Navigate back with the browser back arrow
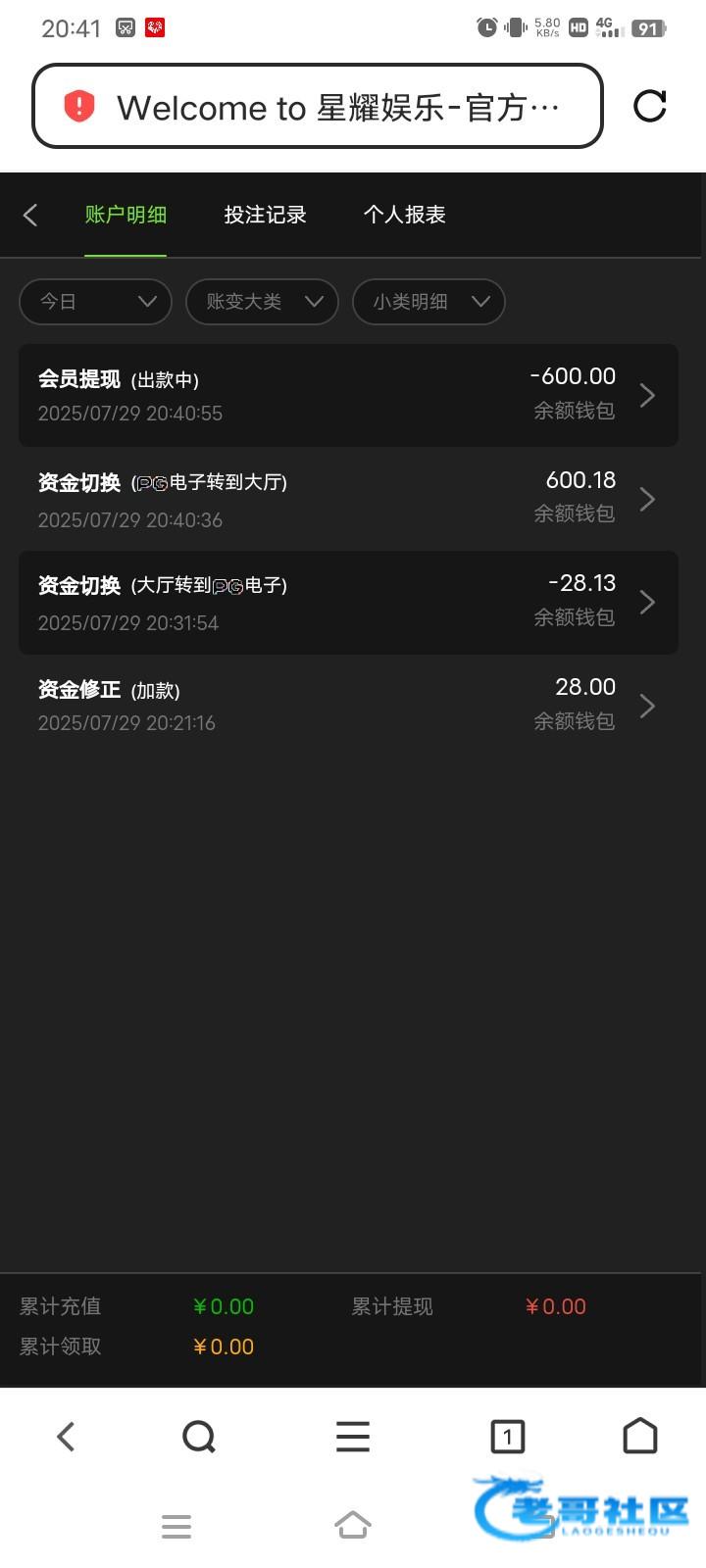Viewport: 706px width, 1568px height. click(x=66, y=1437)
